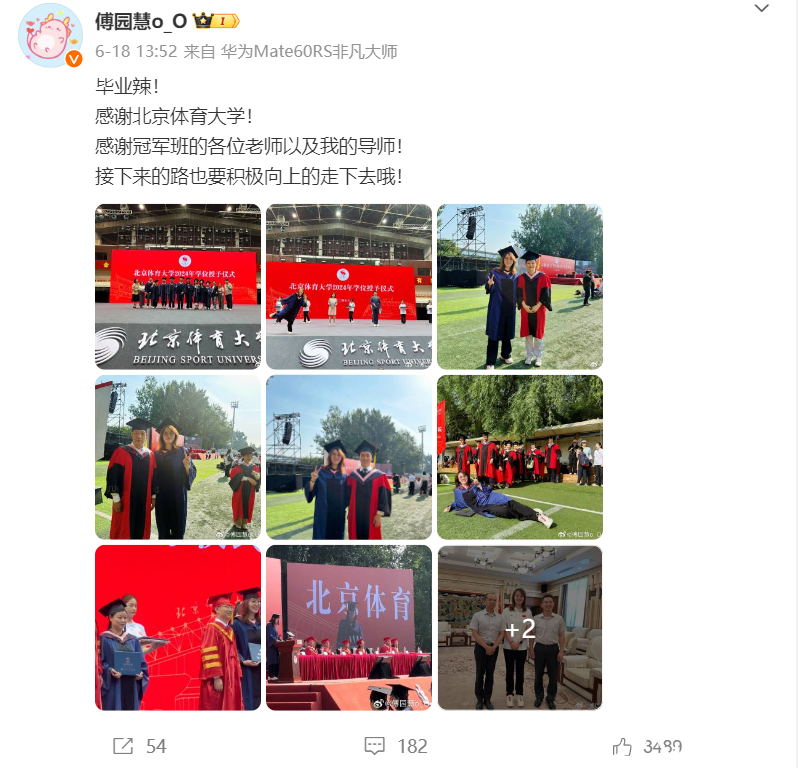Open first photo of the ceremony stage group
The height and width of the screenshot is (768, 798).
[178, 286]
